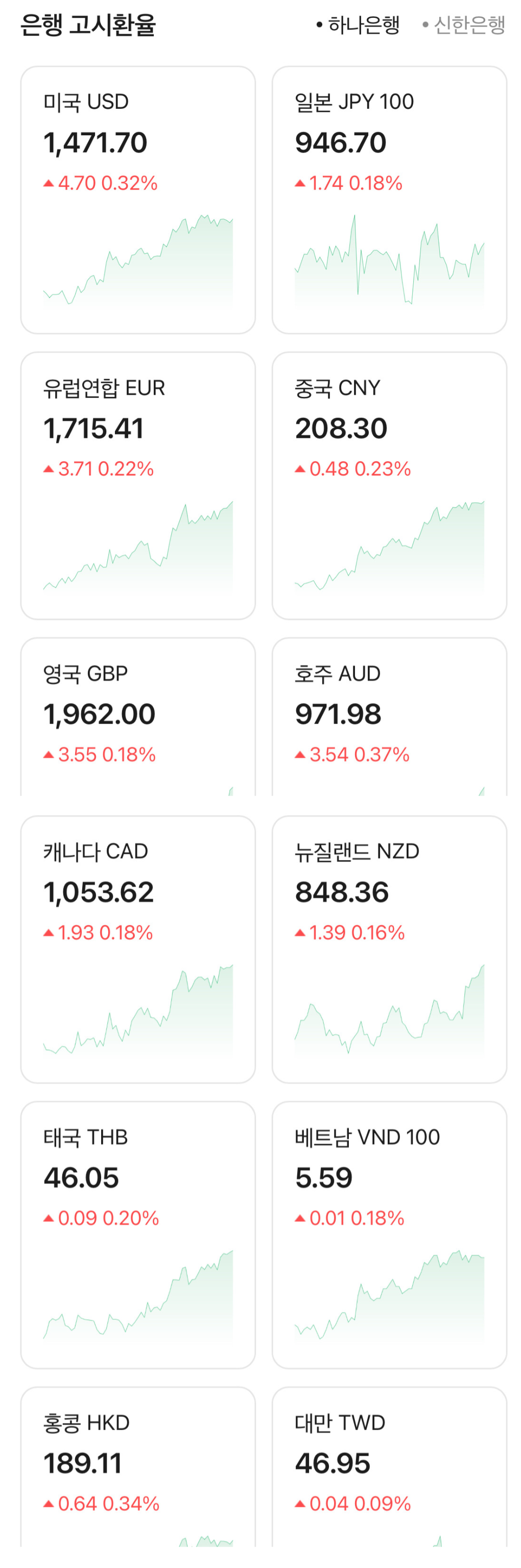Switch to 신한은행 exchange rates

pos(464,25)
